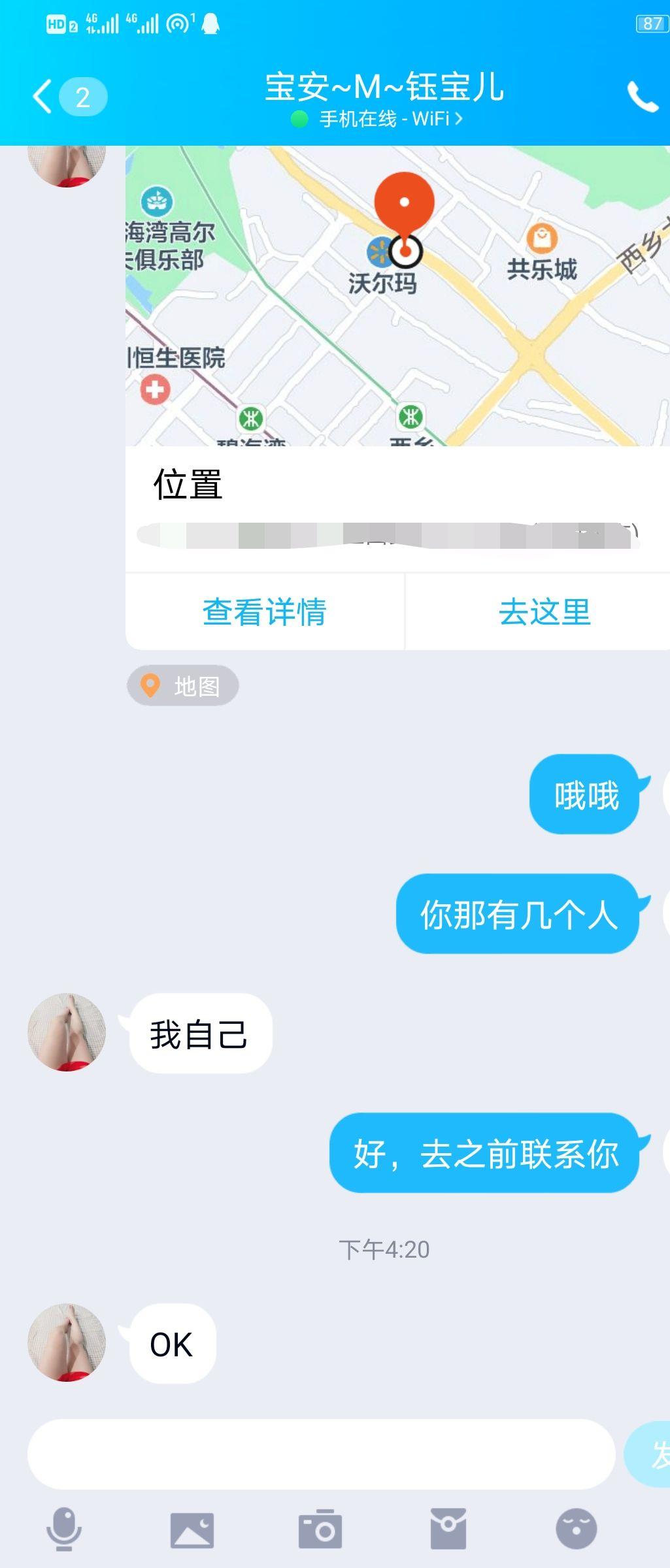Screen dimensions: 670x1568
Task: Start a voice call with this contact
Action: [642, 97]
